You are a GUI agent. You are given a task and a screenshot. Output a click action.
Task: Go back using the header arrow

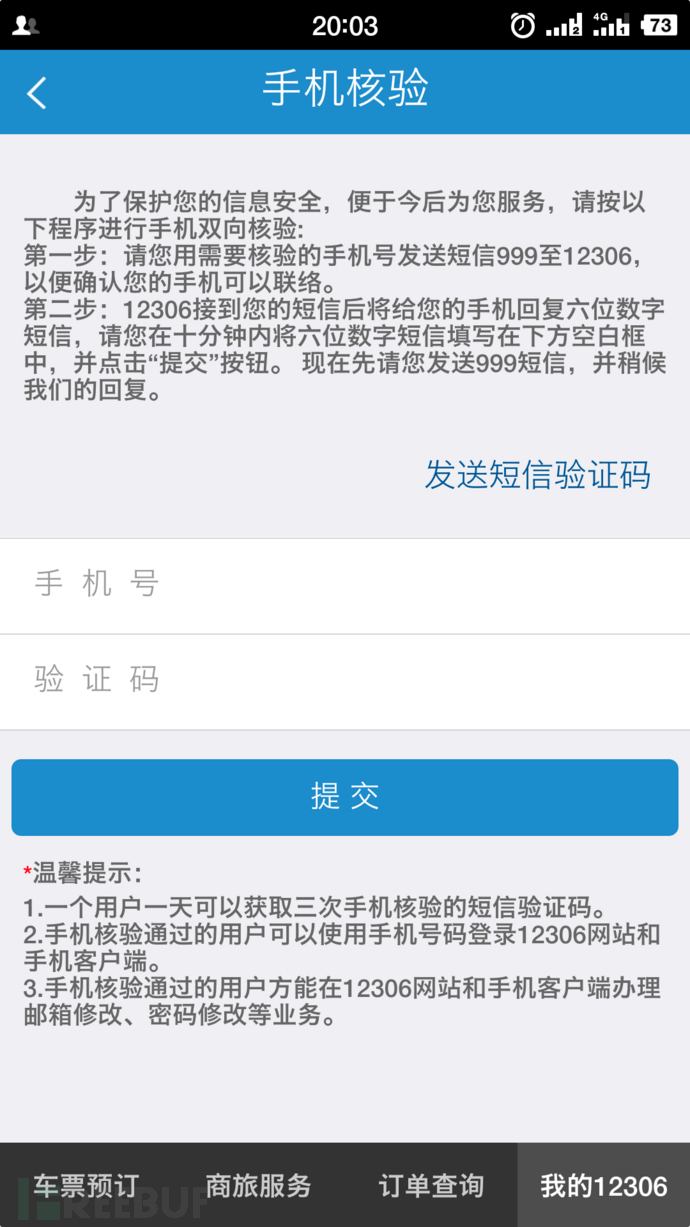(x=37, y=93)
